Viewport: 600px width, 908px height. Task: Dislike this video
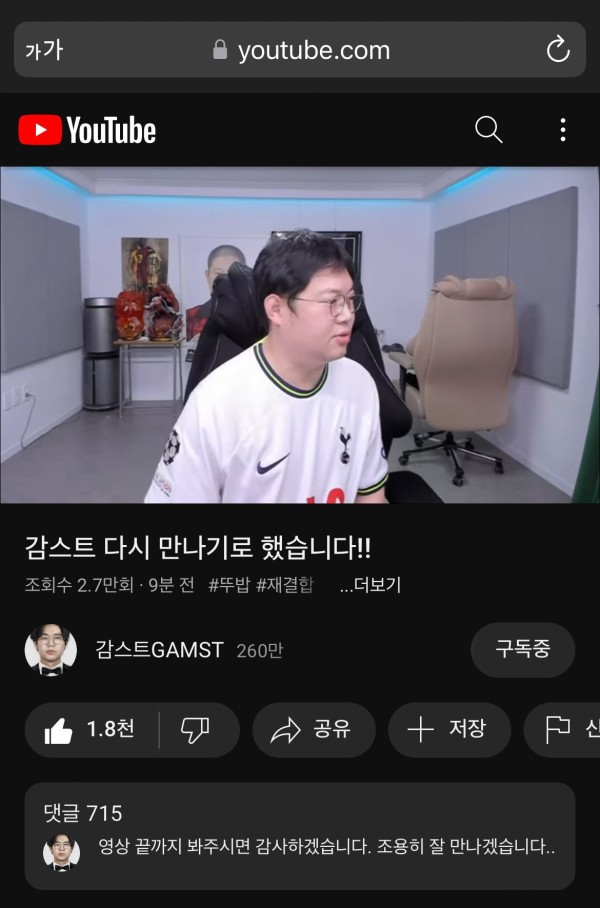click(195, 730)
